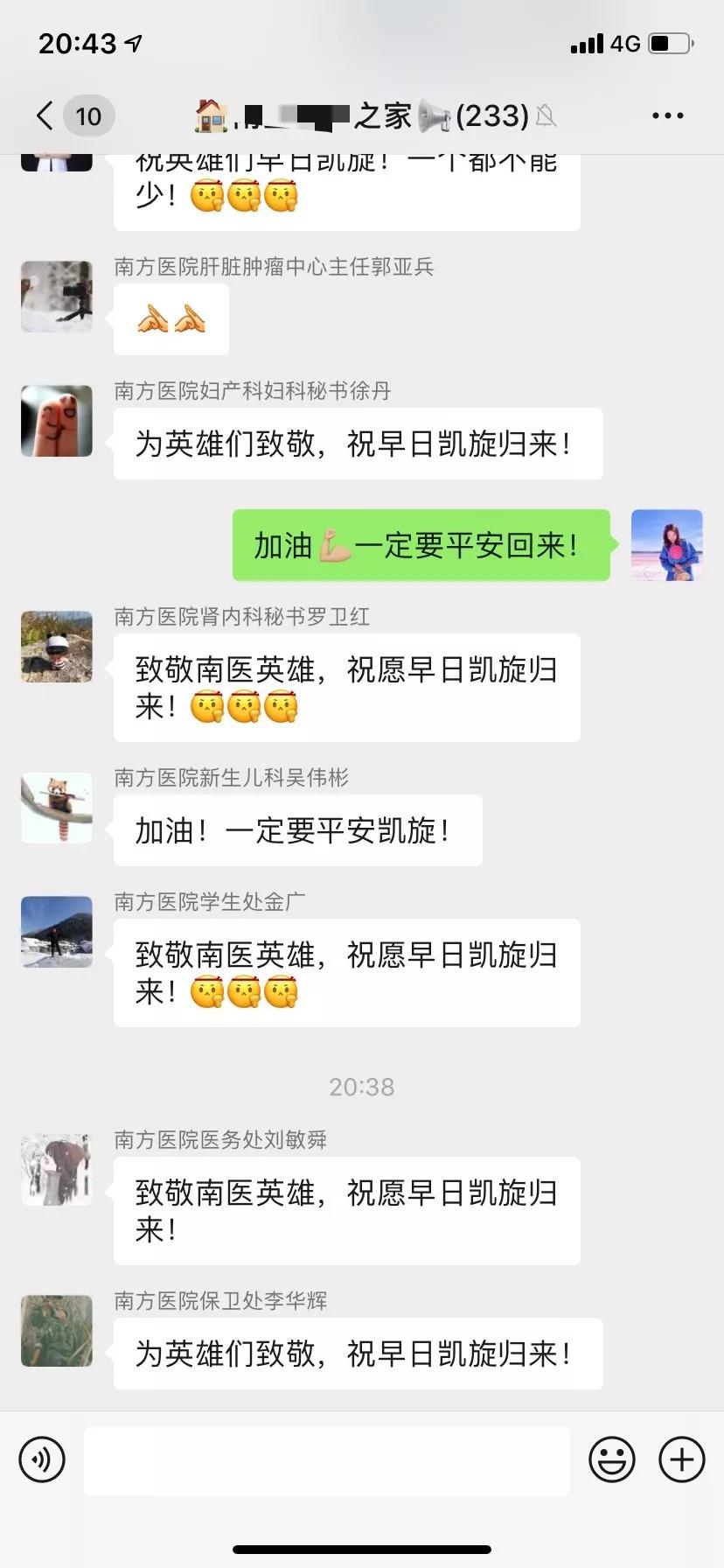The width and height of the screenshot is (724, 1568).
Task: Switch to voice message input
Action: (x=42, y=1459)
